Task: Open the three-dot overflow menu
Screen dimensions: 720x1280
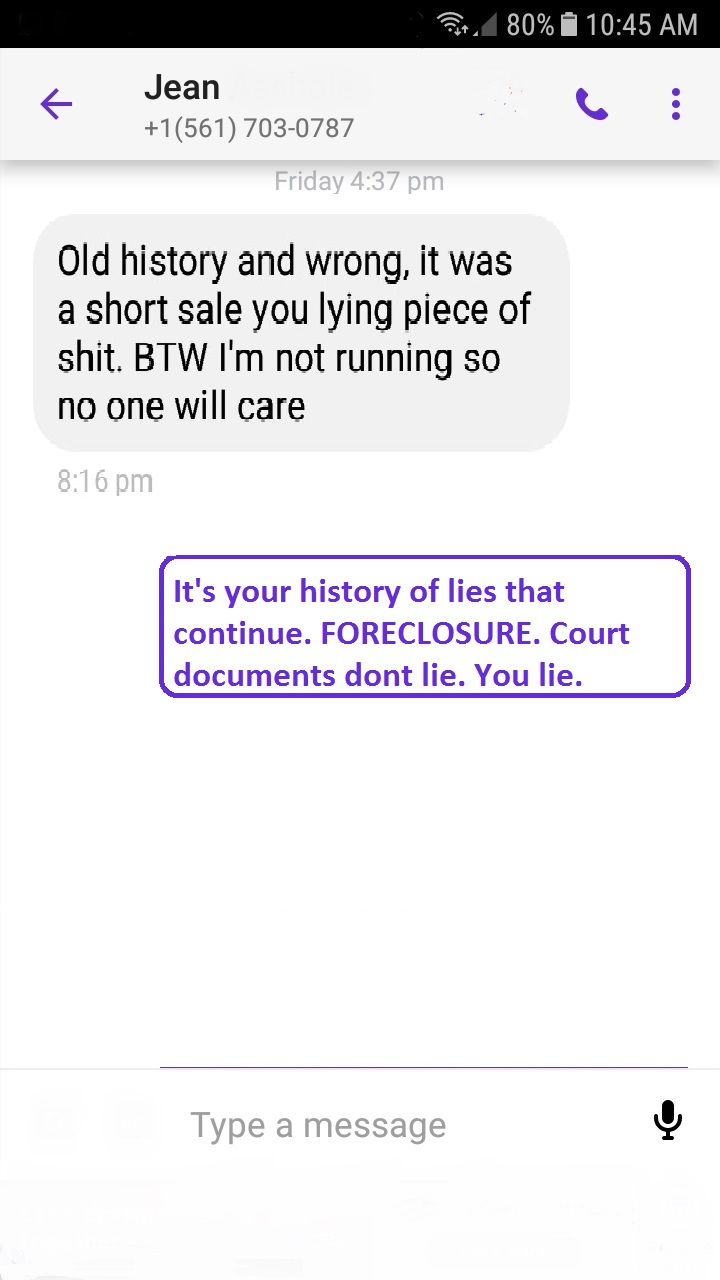Action: pos(676,104)
